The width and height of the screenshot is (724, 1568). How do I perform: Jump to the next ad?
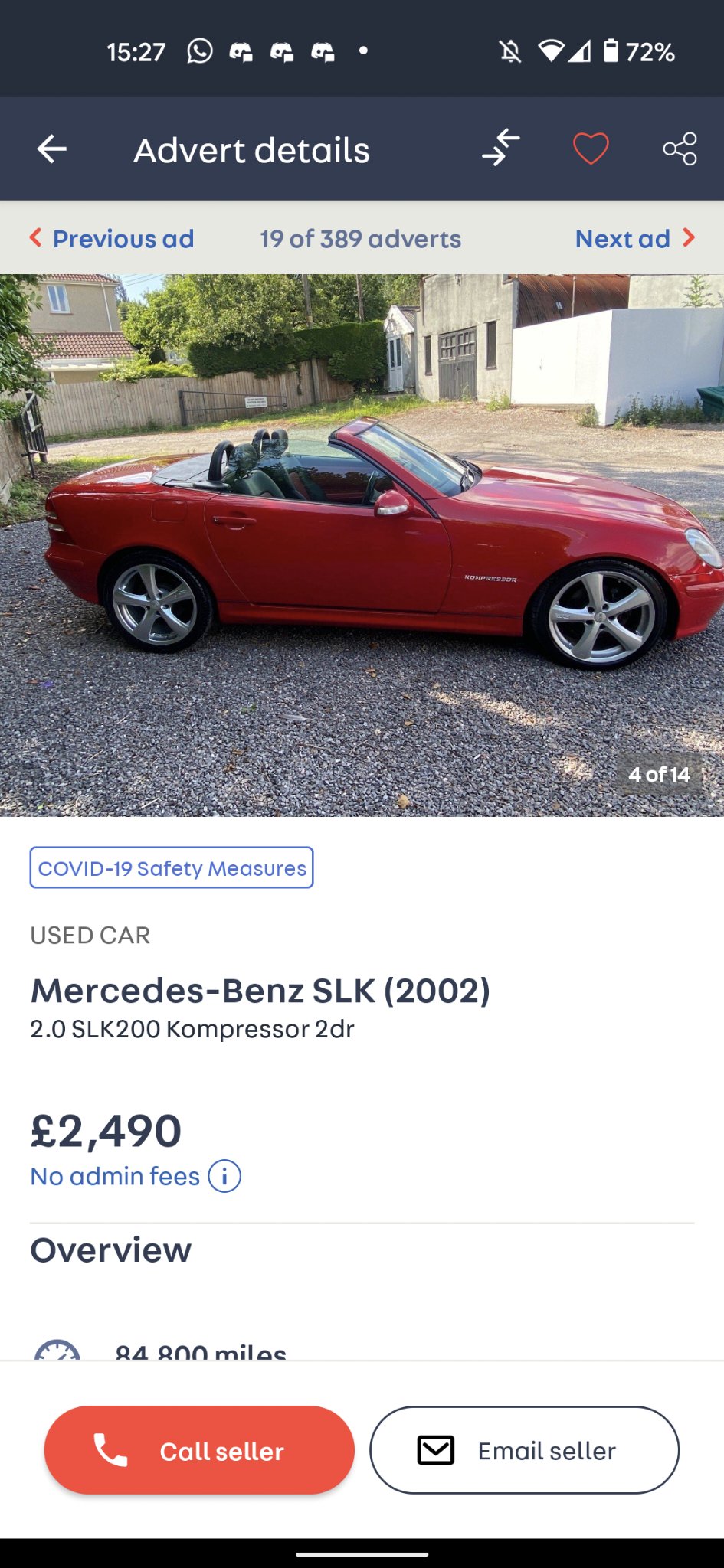click(x=634, y=239)
